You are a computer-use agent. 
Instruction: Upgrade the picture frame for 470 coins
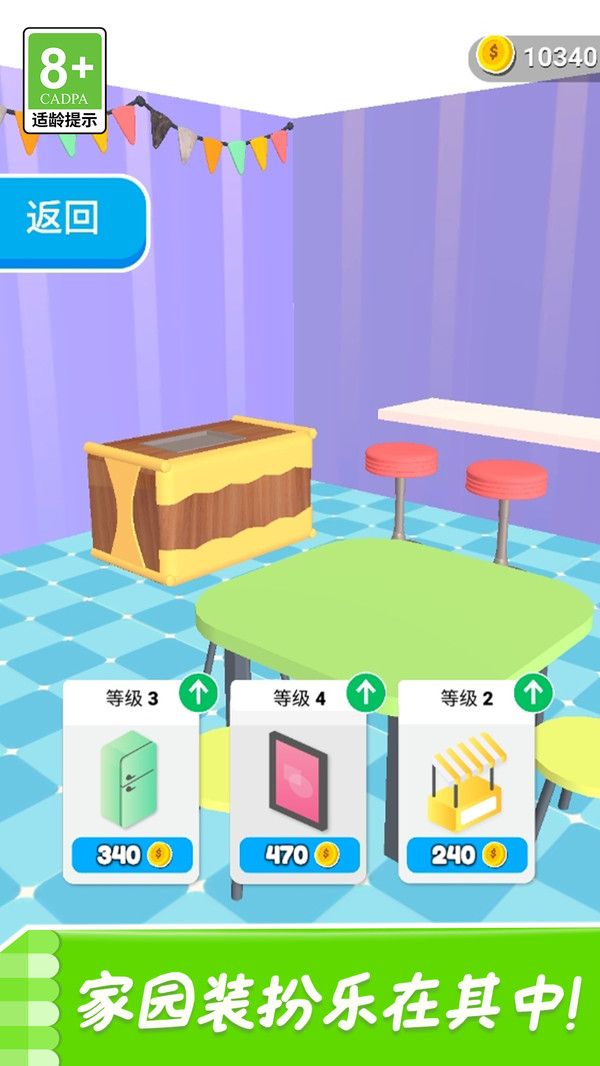(x=299, y=855)
